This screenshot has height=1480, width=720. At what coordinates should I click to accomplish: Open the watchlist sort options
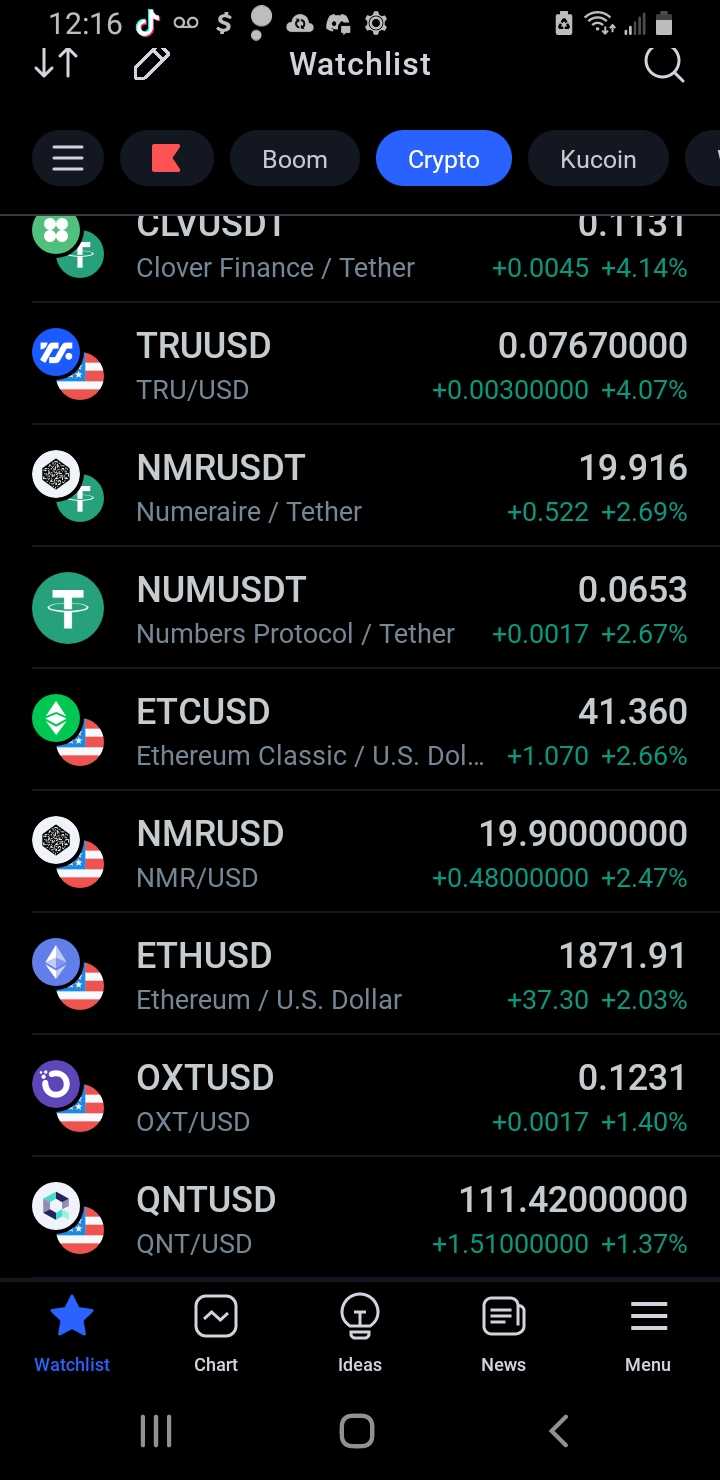pos(56,64)
